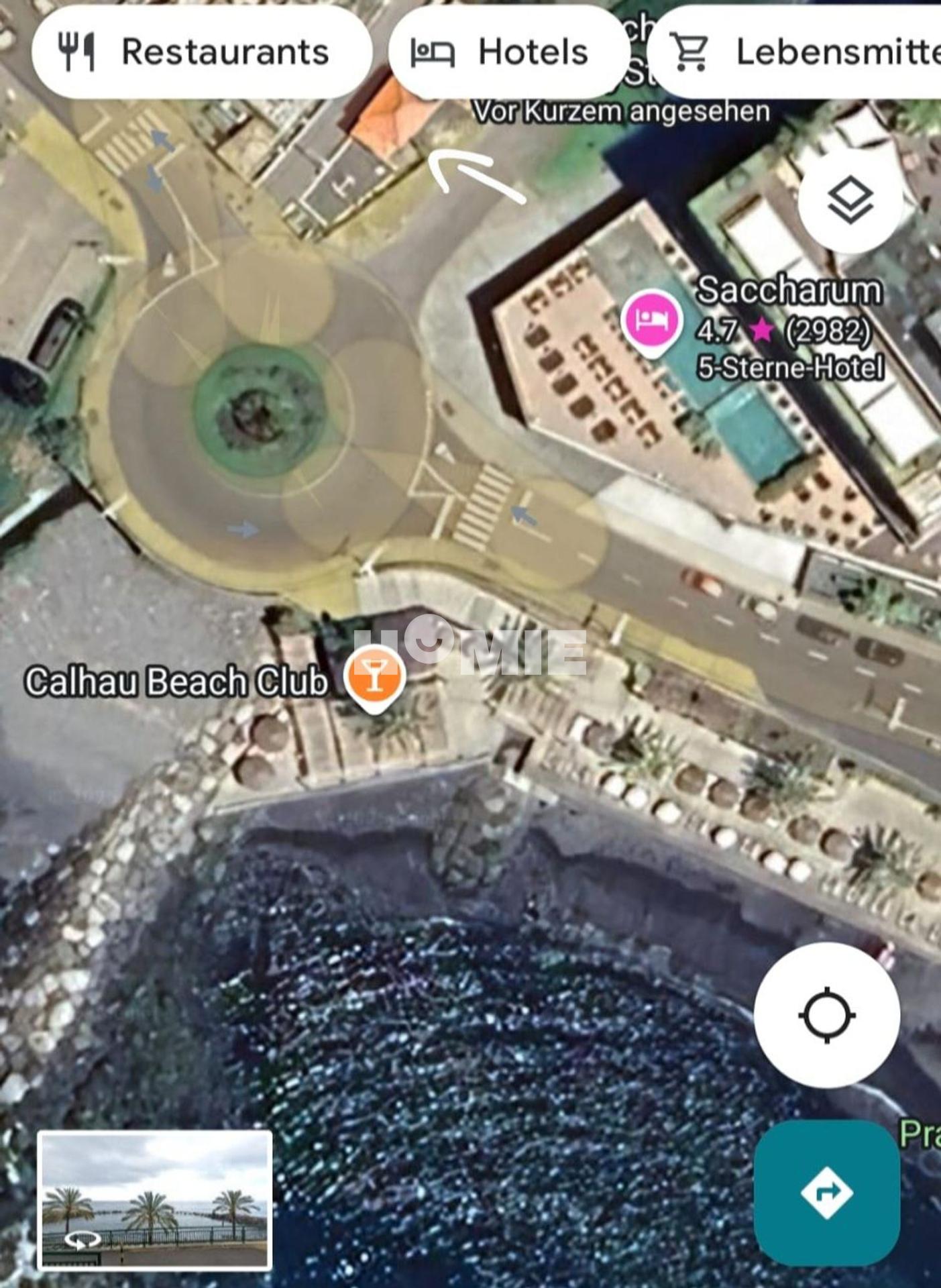Toggle the Hotels search filter chip
This screenshot has width=941, height=1288.
click(506, 53)
